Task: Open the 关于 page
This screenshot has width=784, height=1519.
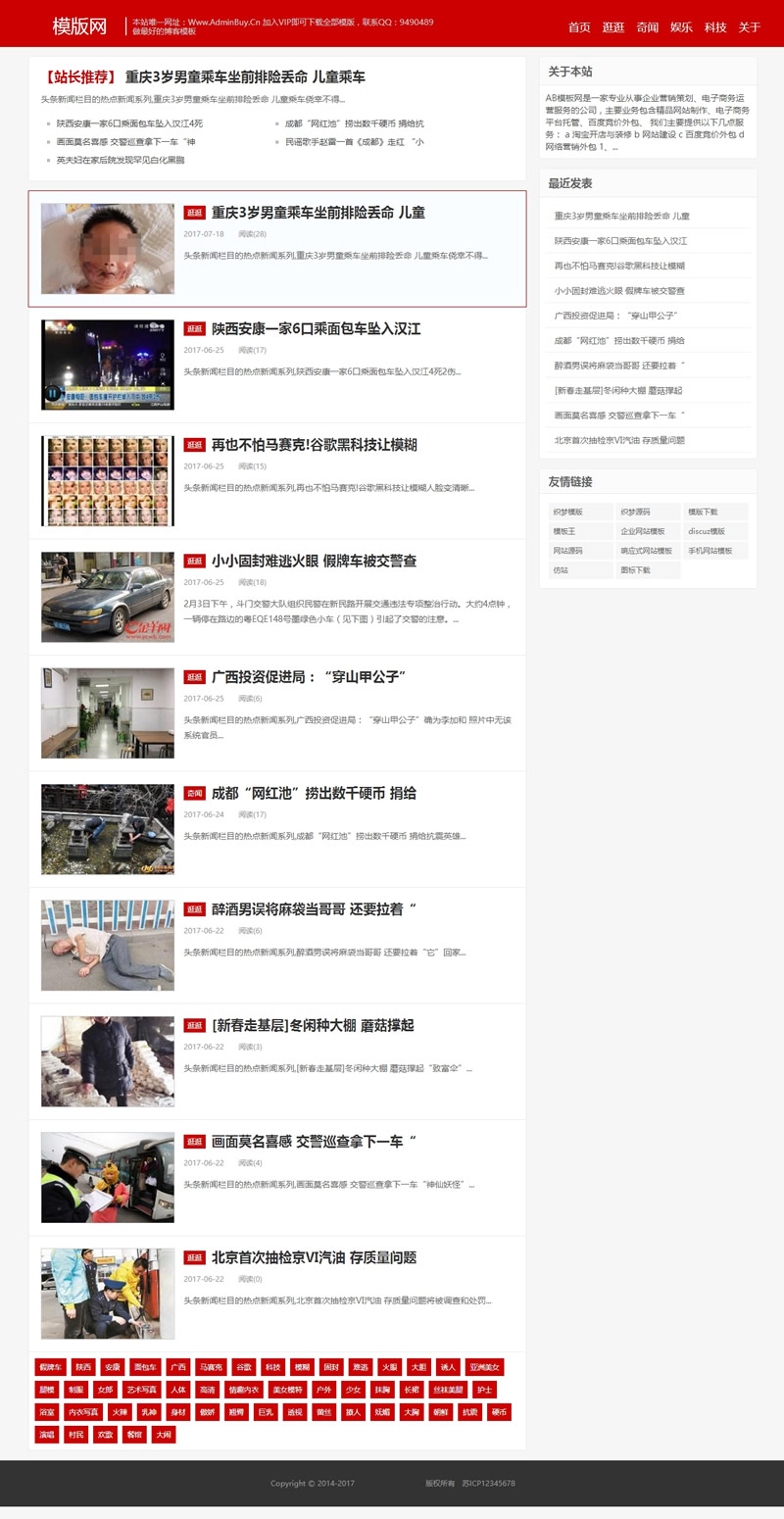Action: (749, 27)
